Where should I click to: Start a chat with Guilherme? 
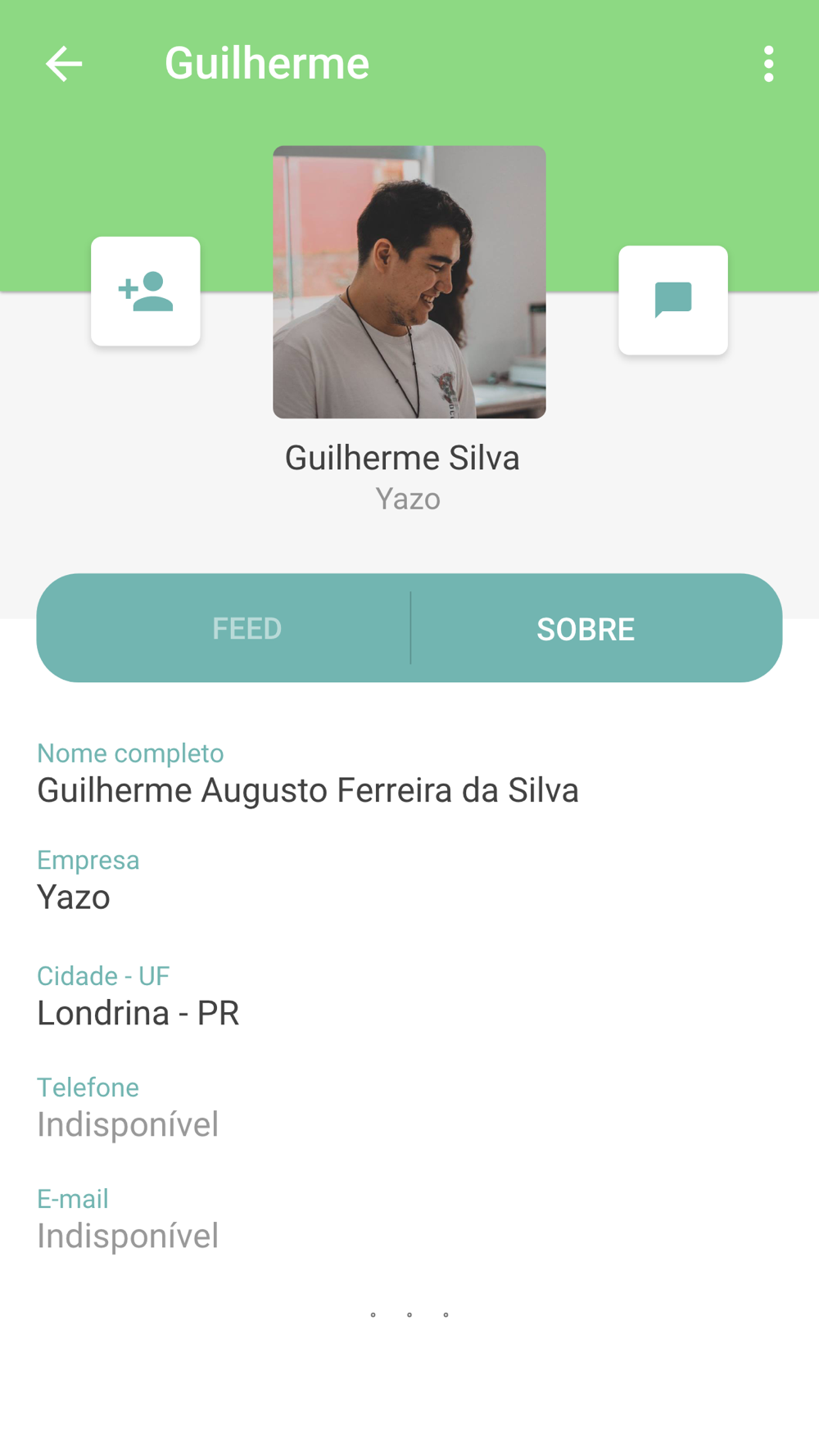coord(673,300)
